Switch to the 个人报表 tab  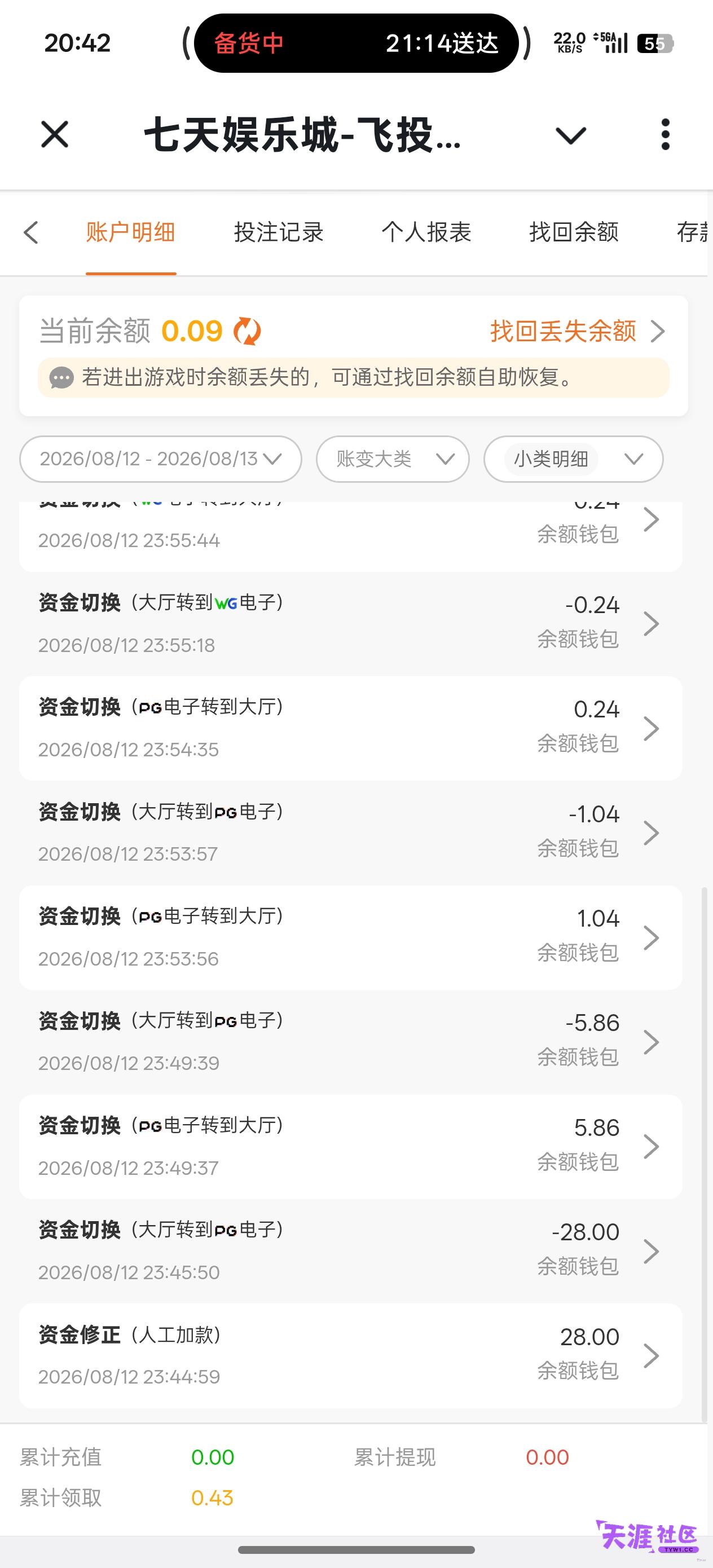point(426,232)
